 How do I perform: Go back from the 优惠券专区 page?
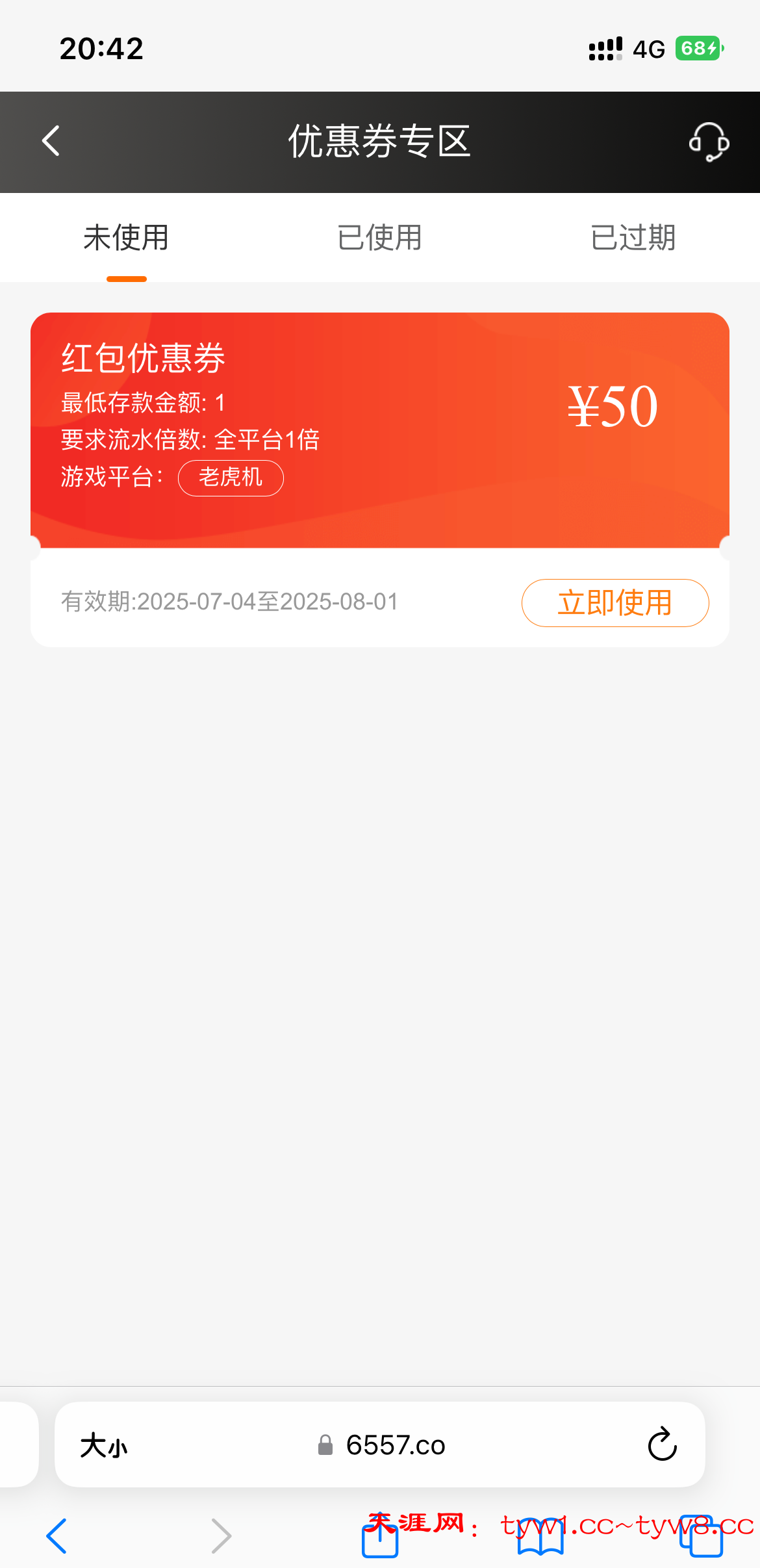(51, 141)
